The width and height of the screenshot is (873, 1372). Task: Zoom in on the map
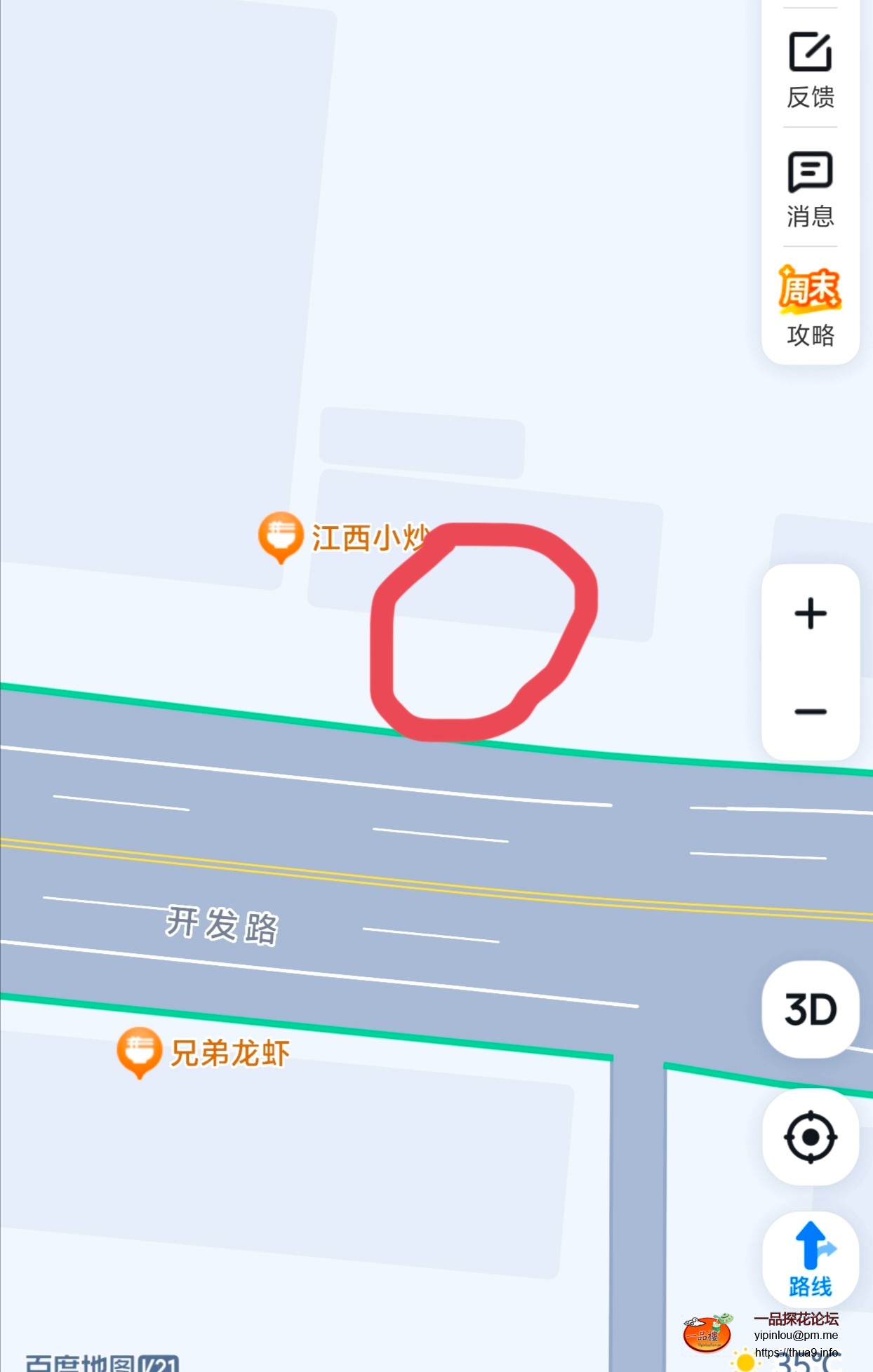click(811, 614)
